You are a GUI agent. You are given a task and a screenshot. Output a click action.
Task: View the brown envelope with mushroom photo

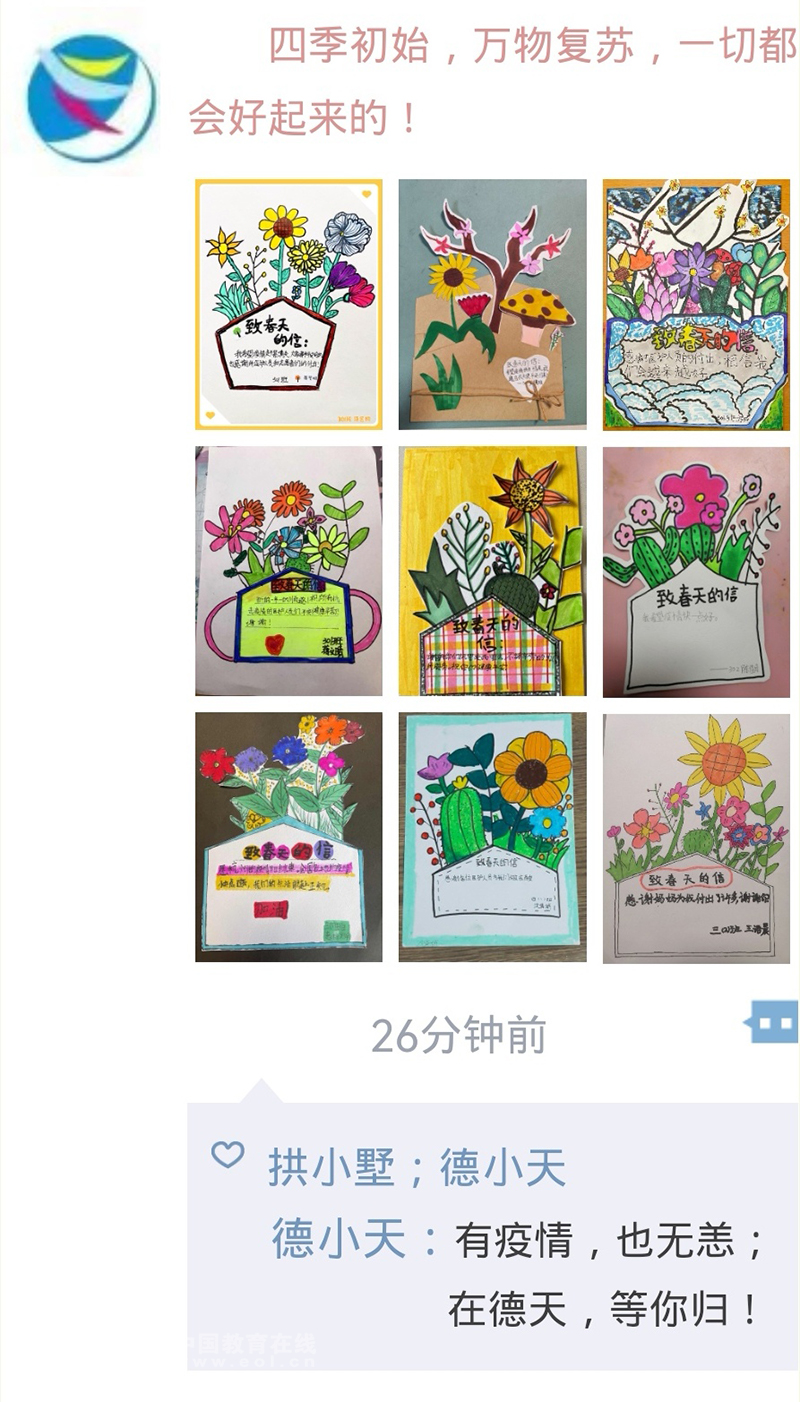tap(492, 304)
